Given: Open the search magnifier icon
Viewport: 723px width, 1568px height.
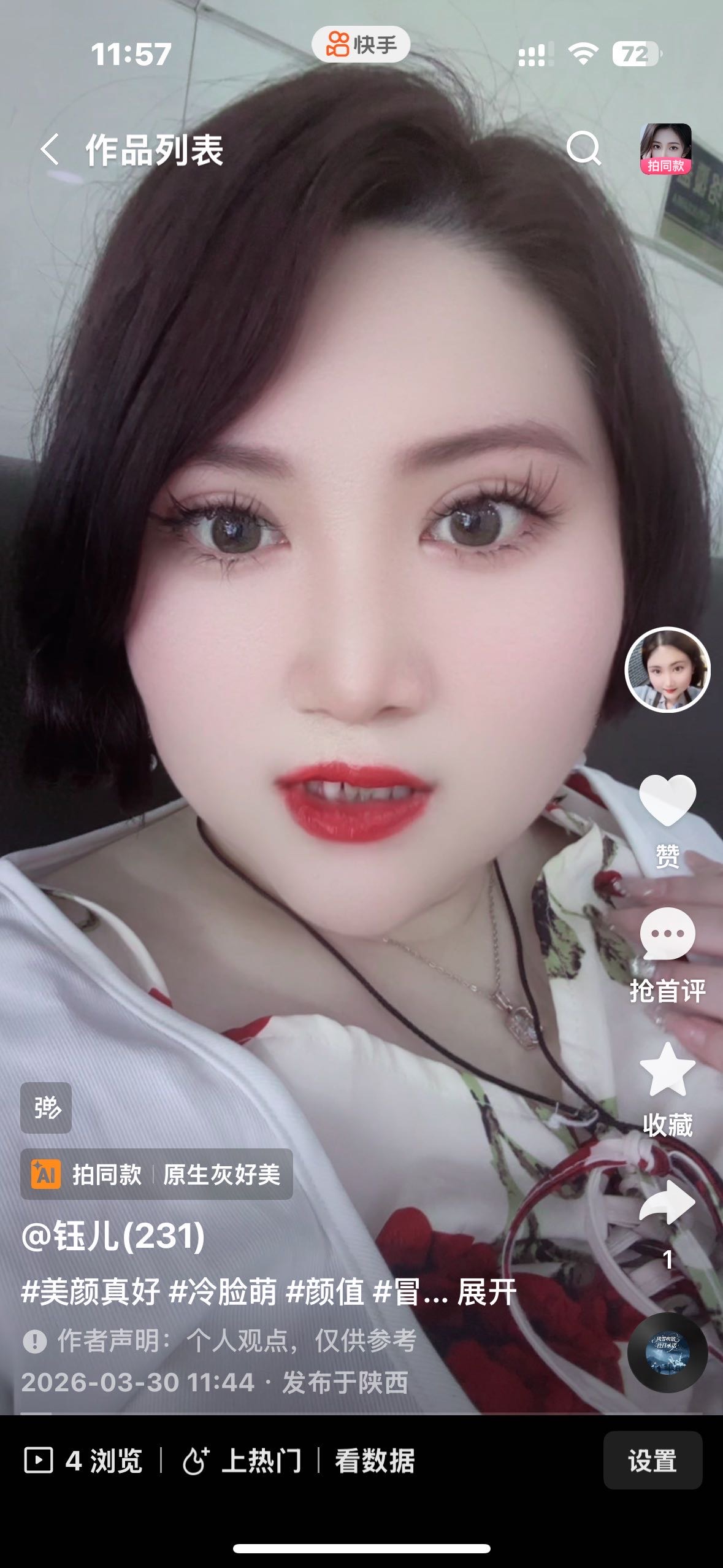Looking at the screenshot, I should [x=583, y=148].
